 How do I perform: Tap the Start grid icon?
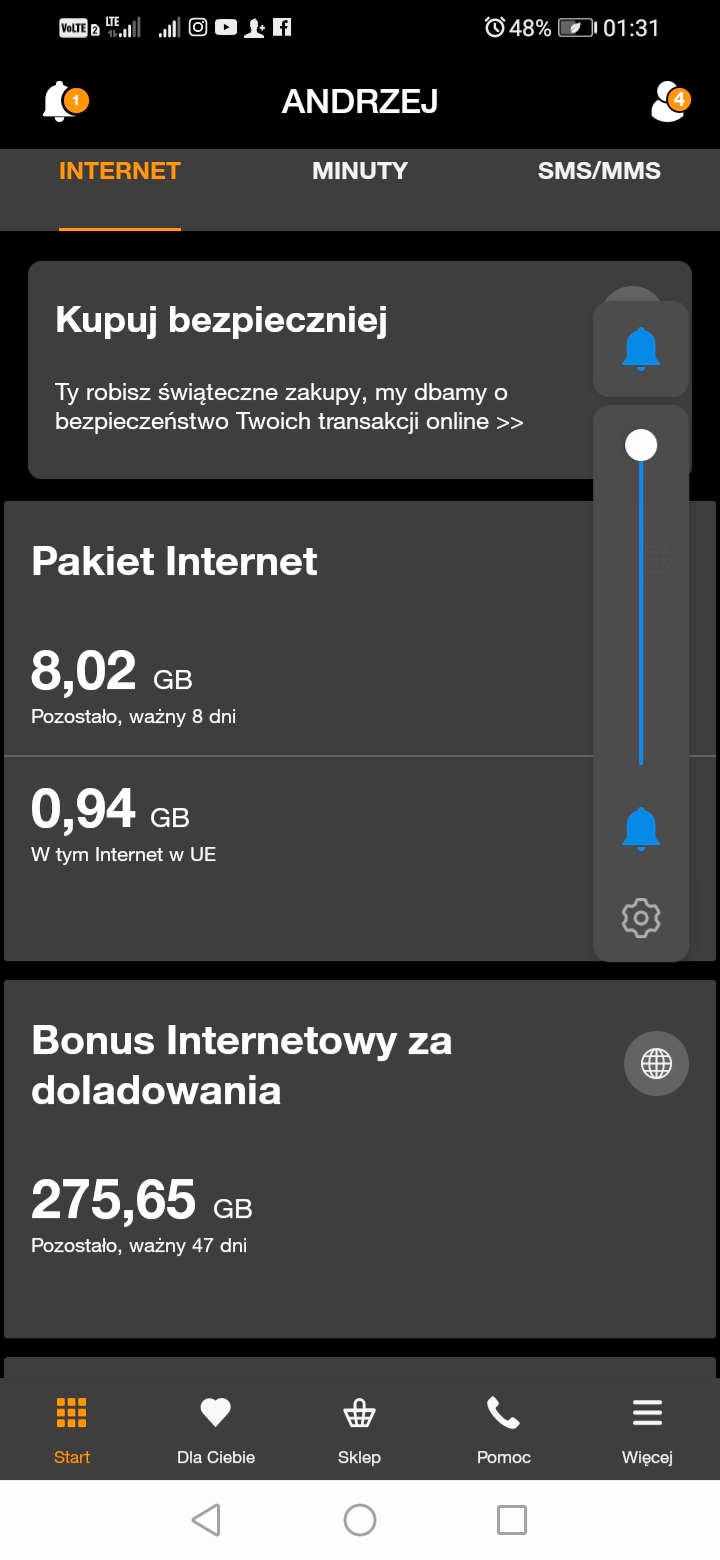[x=71, y=1412]
